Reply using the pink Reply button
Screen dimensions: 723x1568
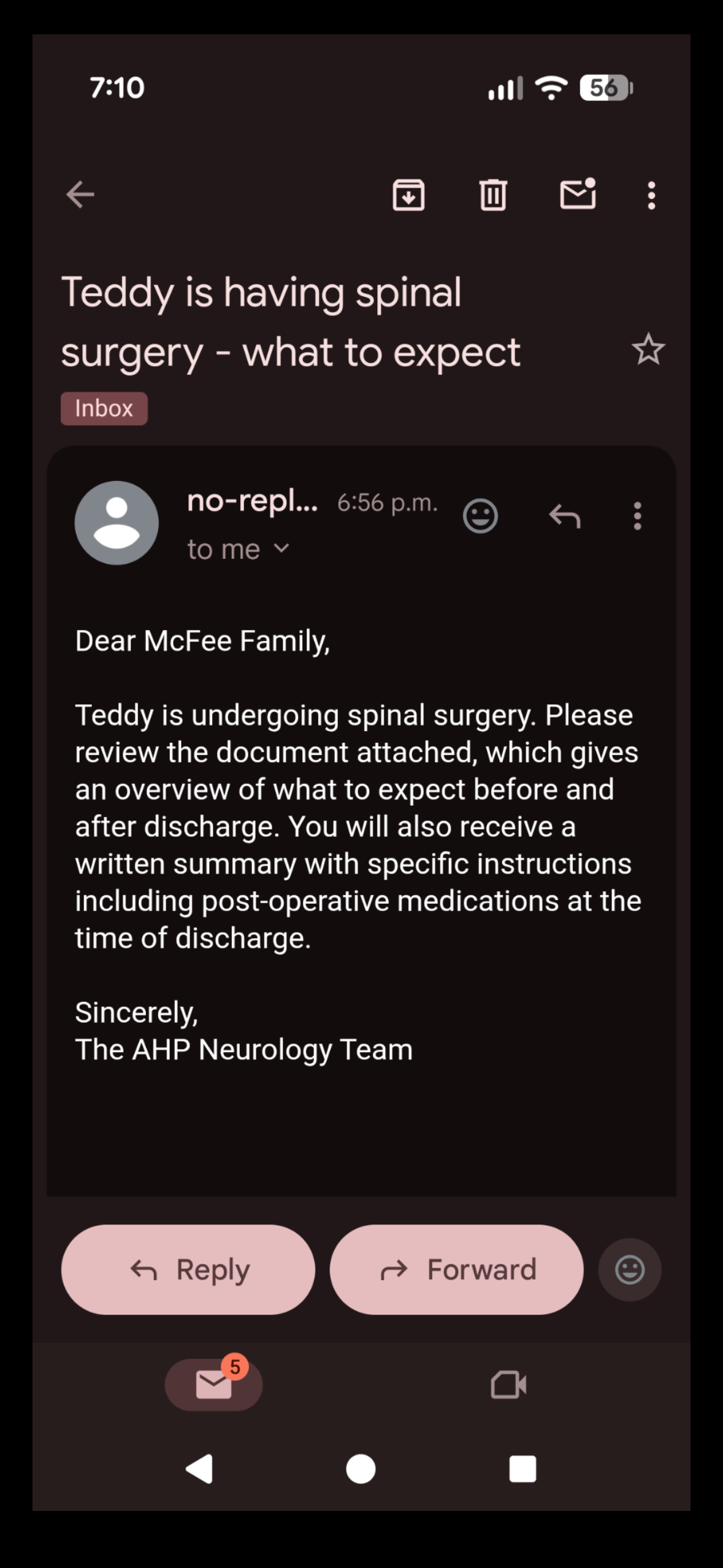pos(188,1269)
